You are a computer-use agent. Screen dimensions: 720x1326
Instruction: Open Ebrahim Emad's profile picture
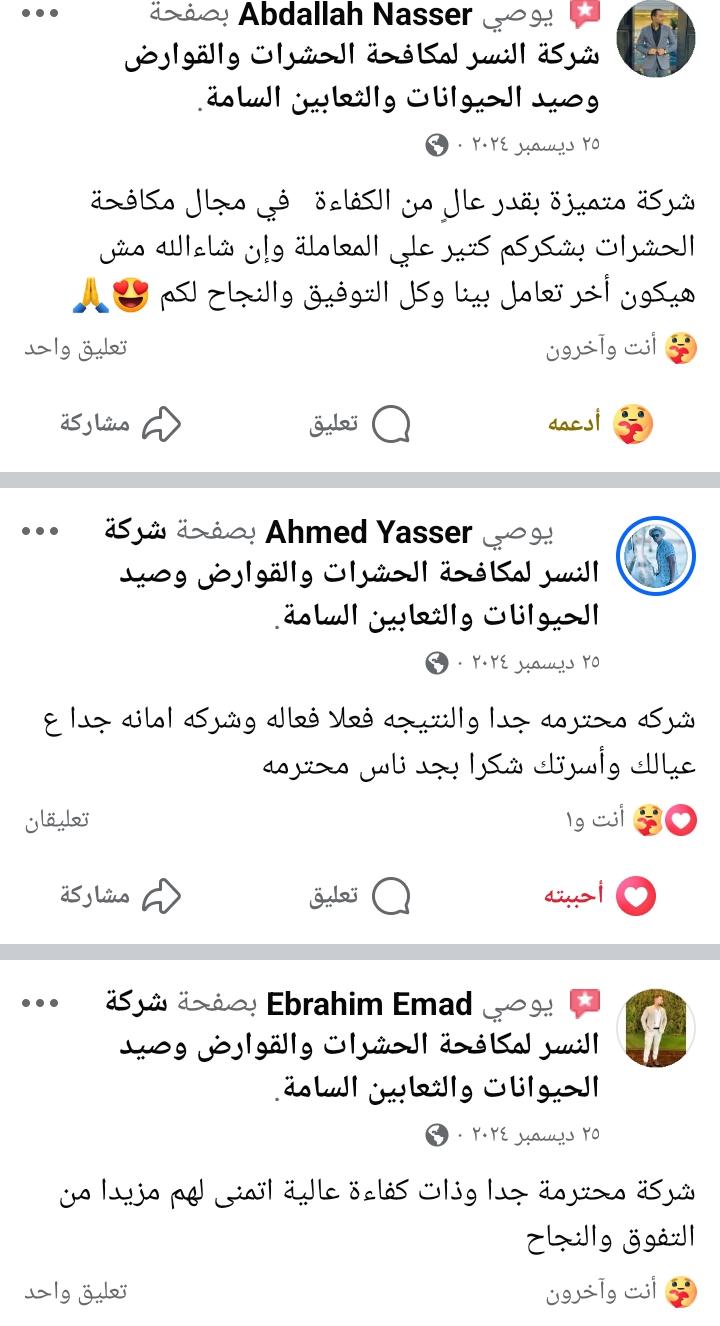pos(656,1027)
